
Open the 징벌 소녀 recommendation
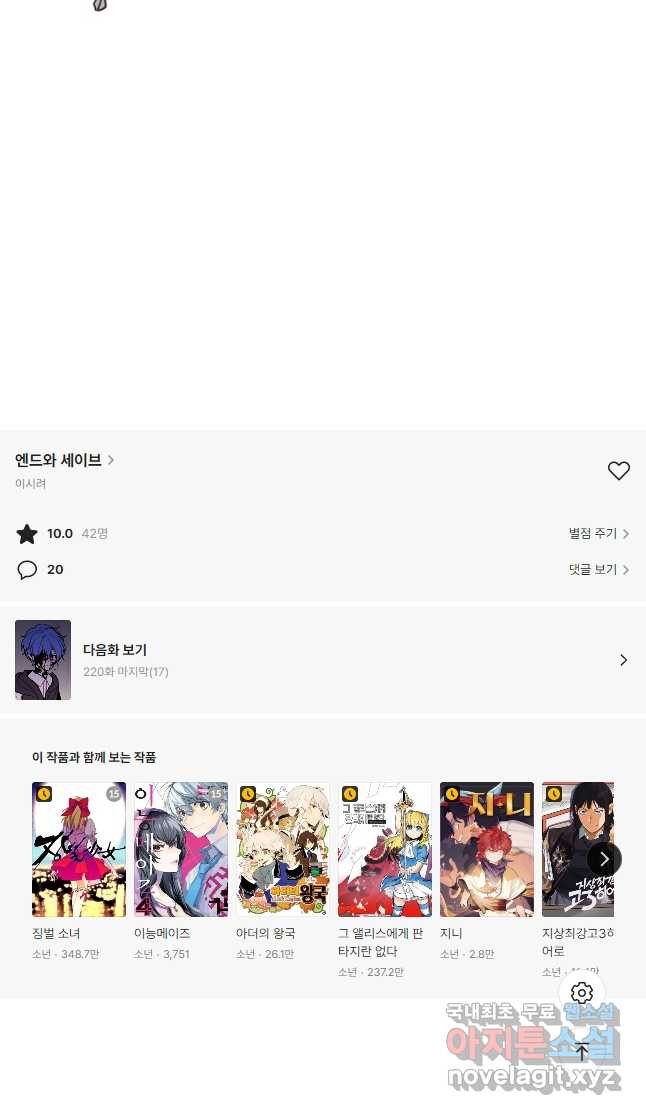pos(79,850)
